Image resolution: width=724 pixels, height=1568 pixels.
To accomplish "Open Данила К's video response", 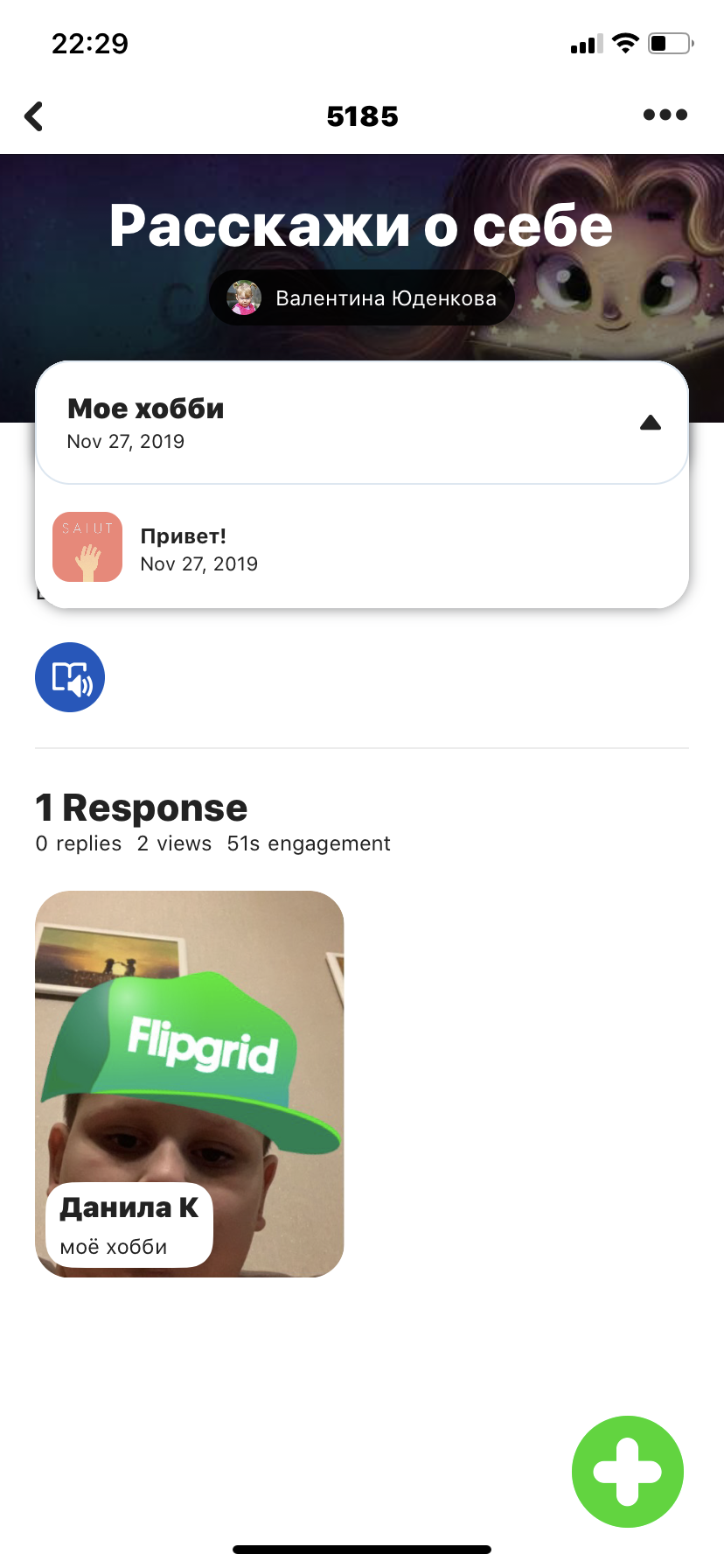I will pos(190,1083).
